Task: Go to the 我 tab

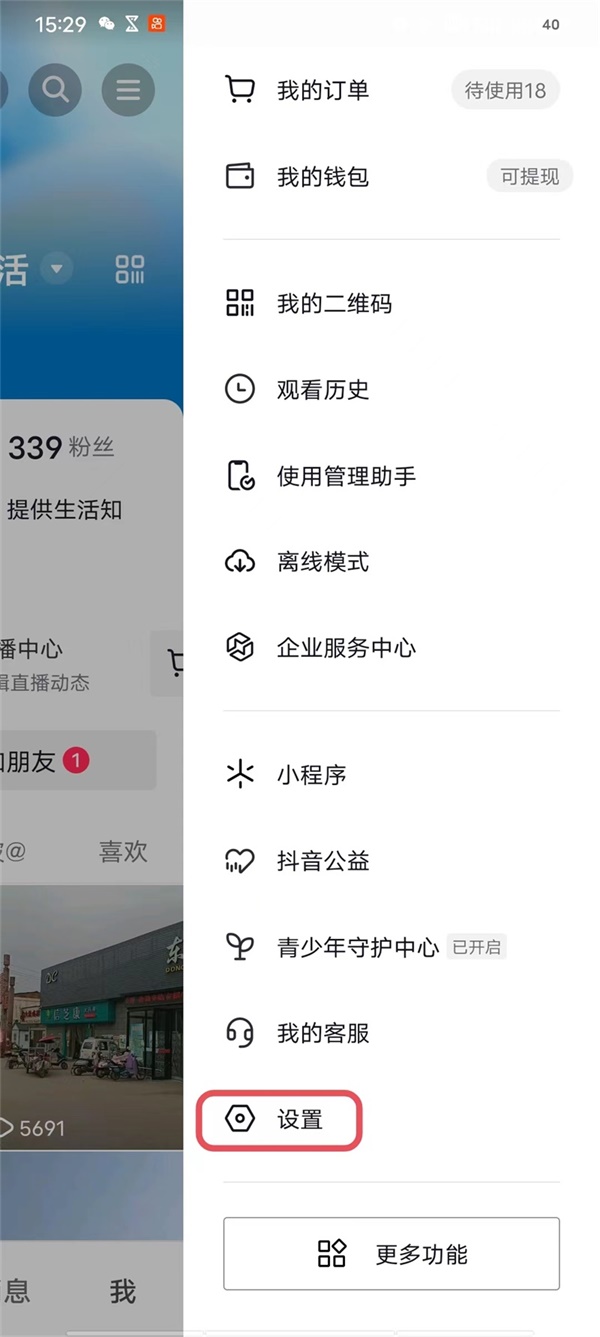Action: coord(123,1291)
